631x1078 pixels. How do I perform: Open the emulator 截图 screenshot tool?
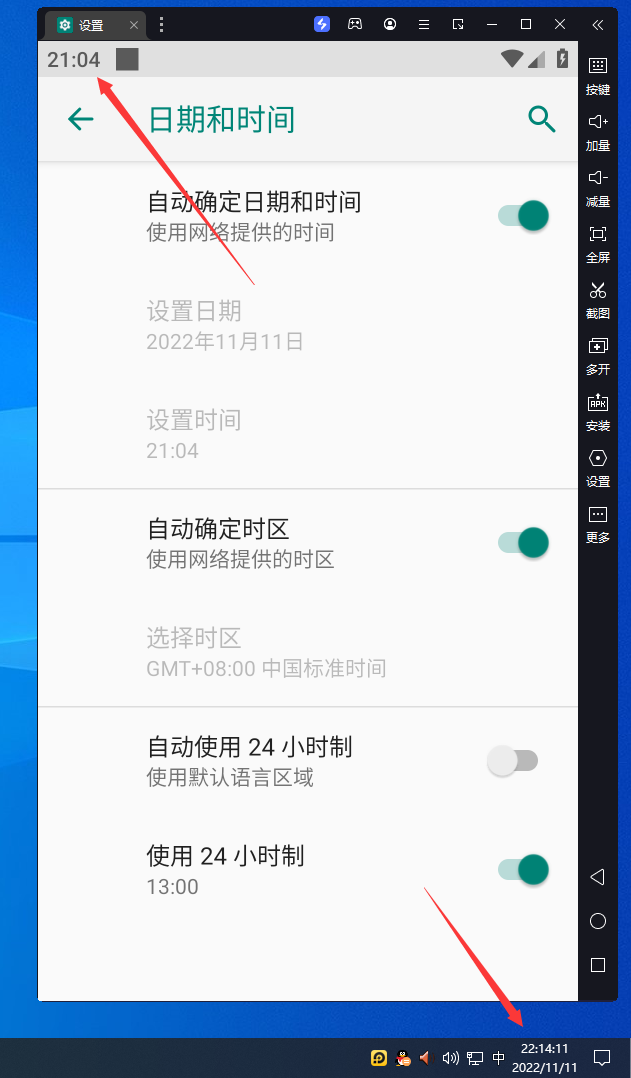tap(598, 298)
